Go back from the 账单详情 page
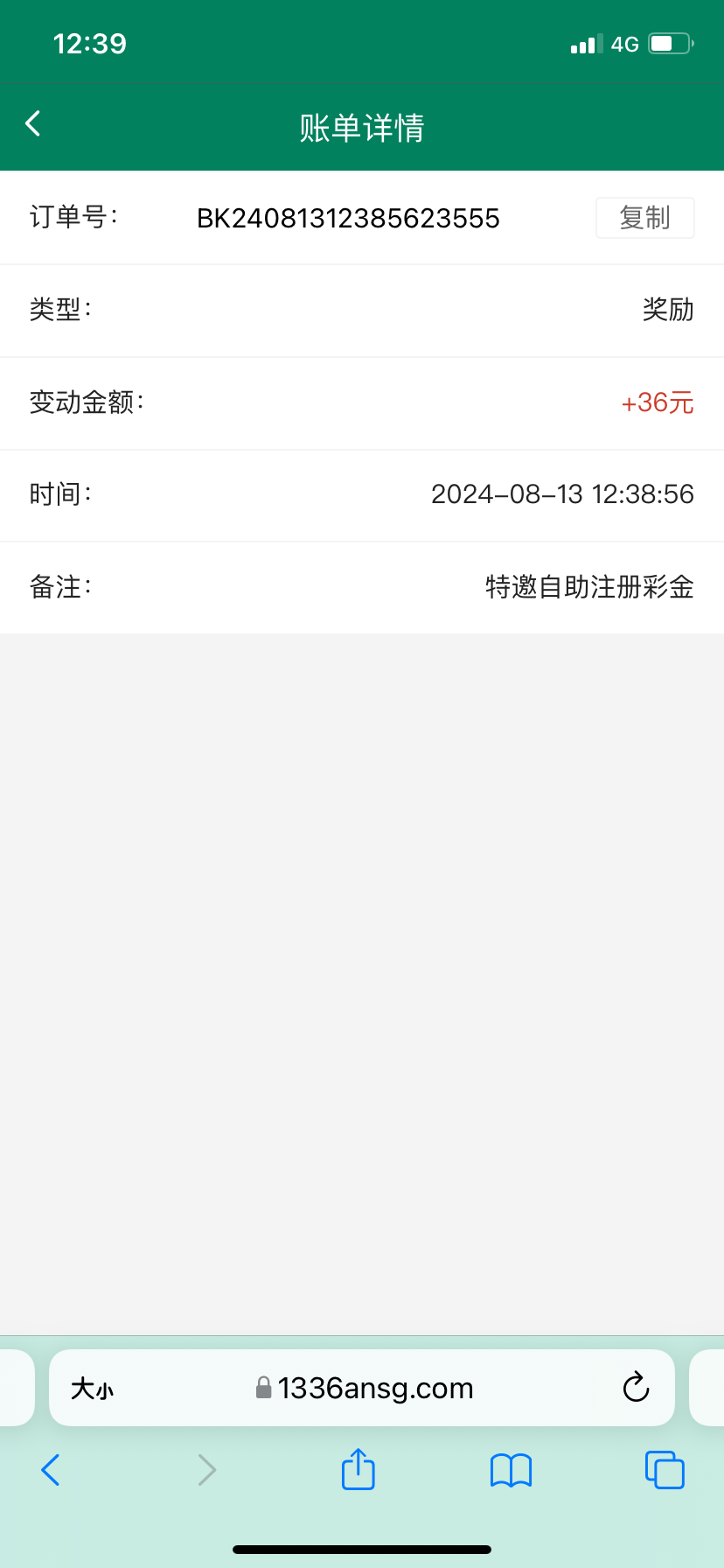The height and width of the screenshot is (1568, 724). [x=33, y=124]
